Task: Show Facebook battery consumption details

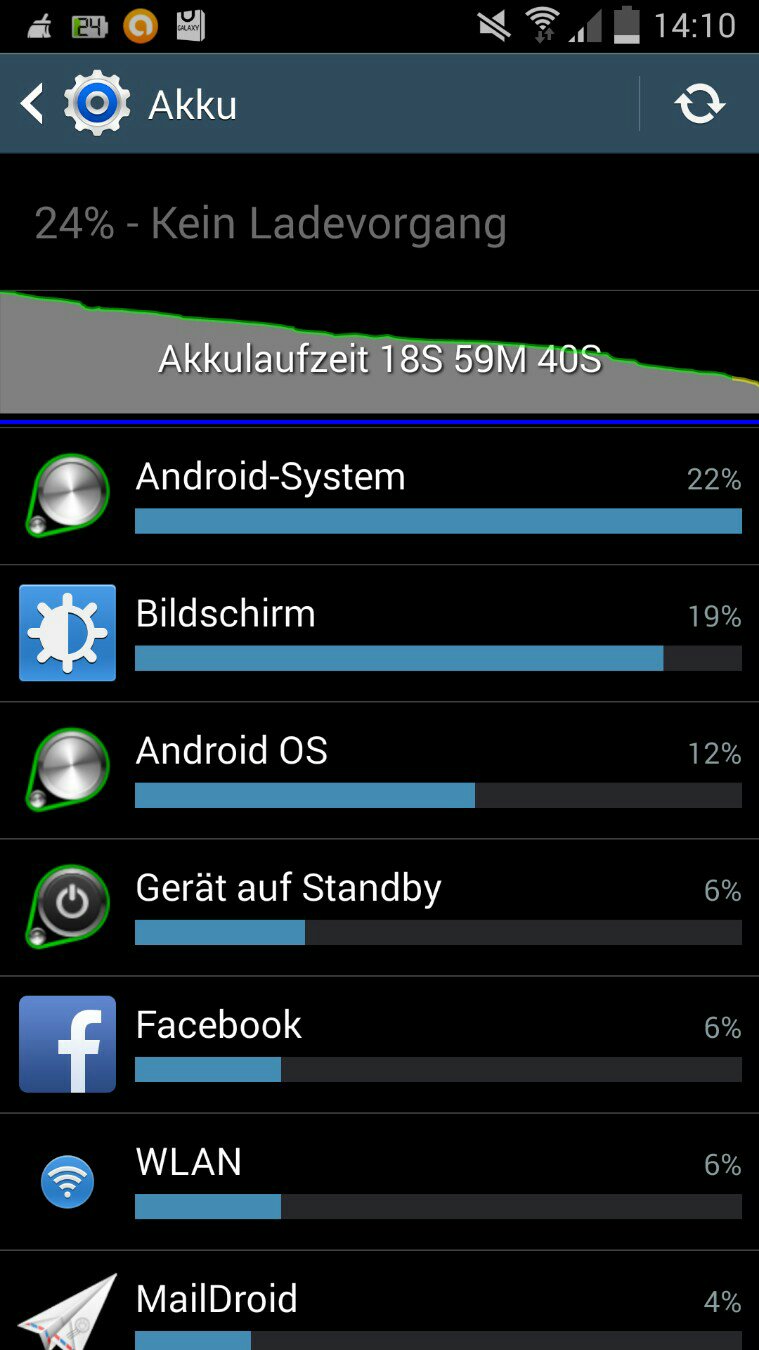Action: 379,1044
